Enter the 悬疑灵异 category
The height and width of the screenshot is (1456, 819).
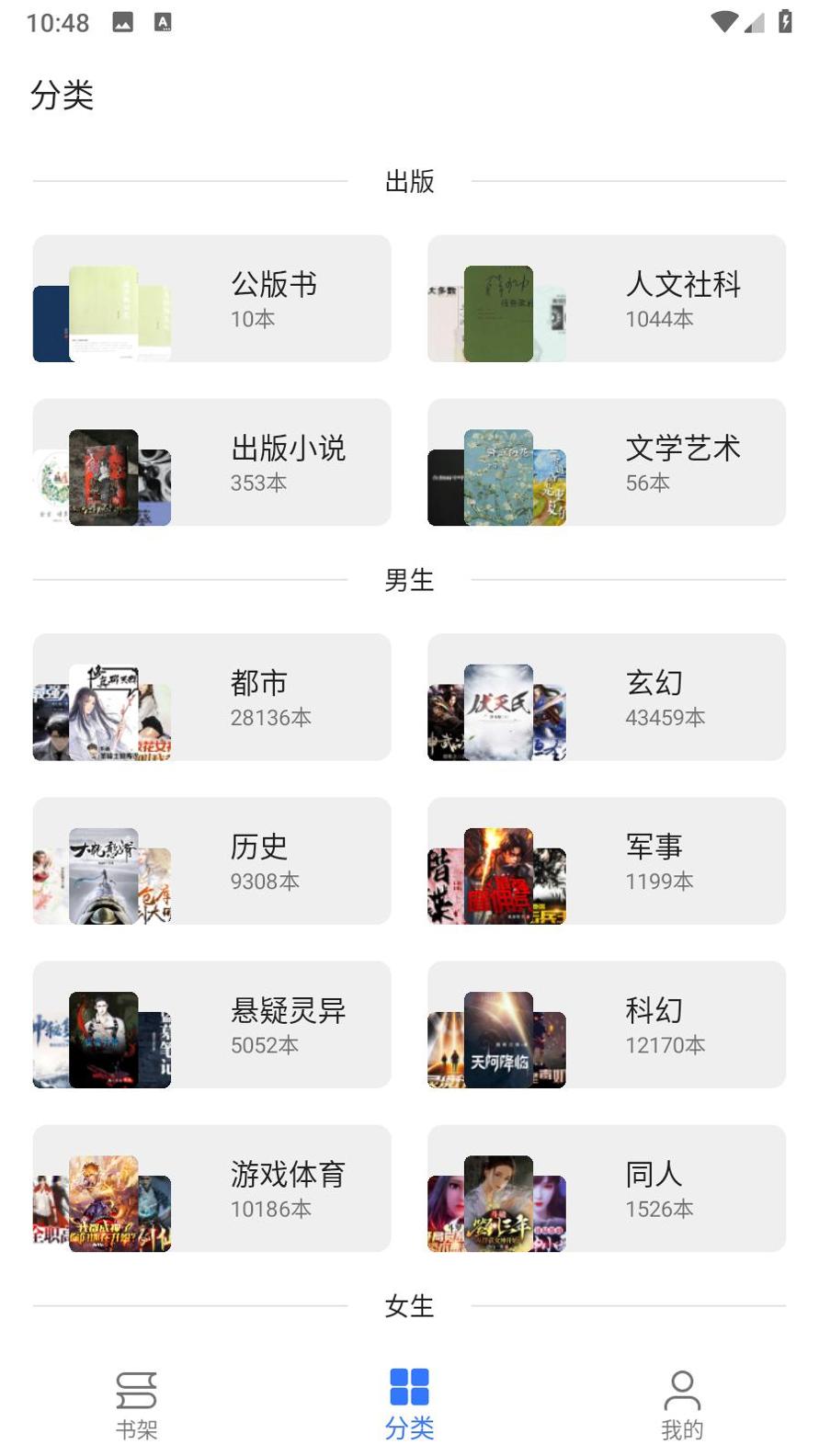pos(211,1024)
